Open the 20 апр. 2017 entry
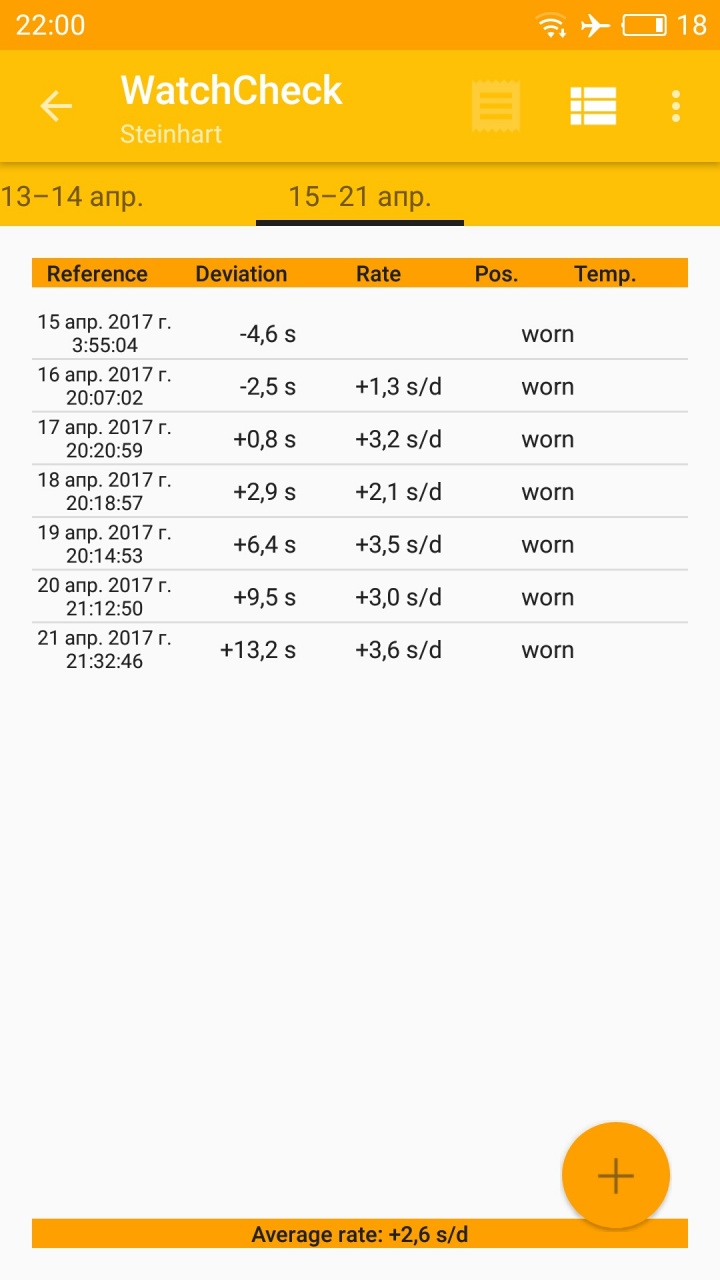 click(x=360, y=596)
